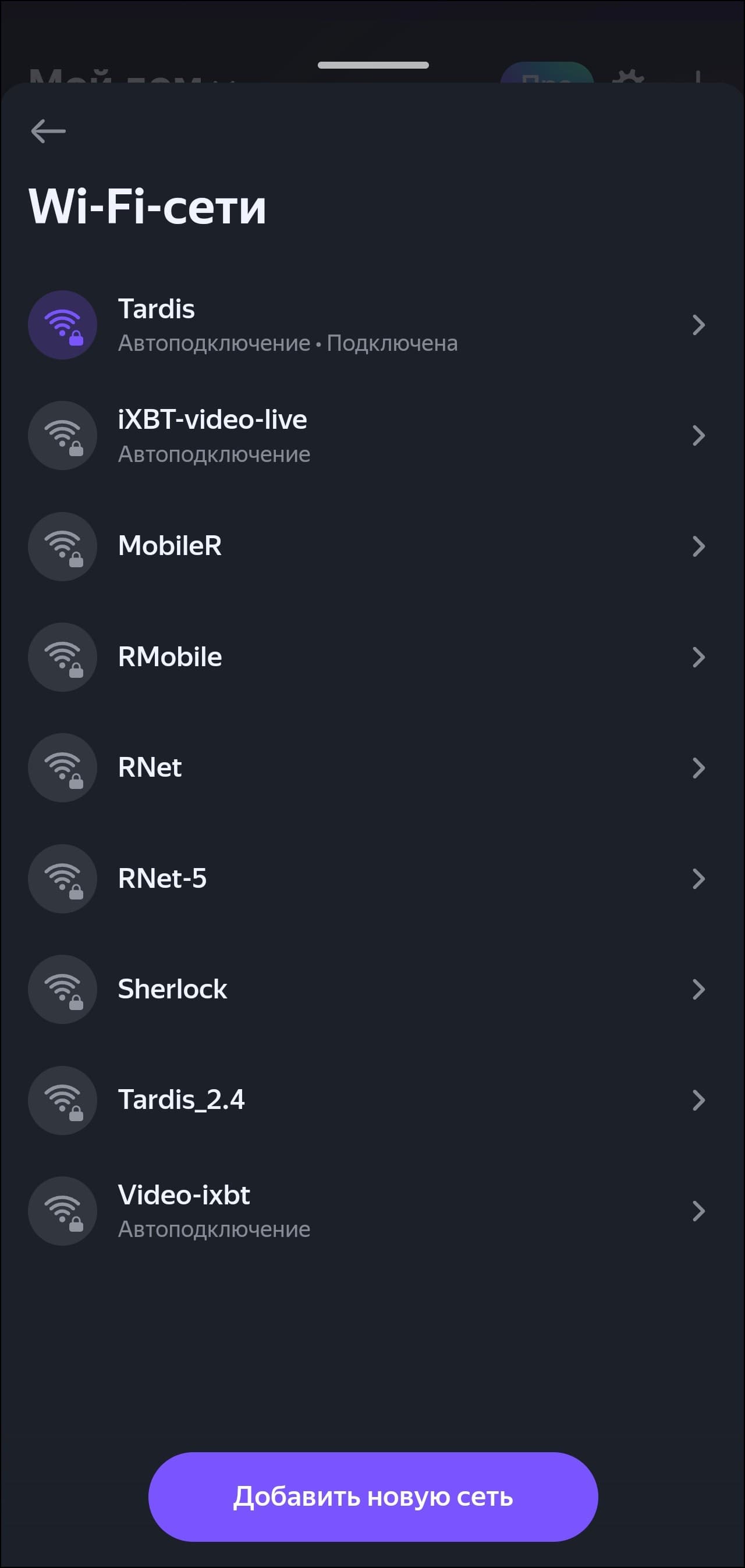The image size is (745, 1568).
Task: Open the RNet-5 network
Action: (x=366, y=879)
